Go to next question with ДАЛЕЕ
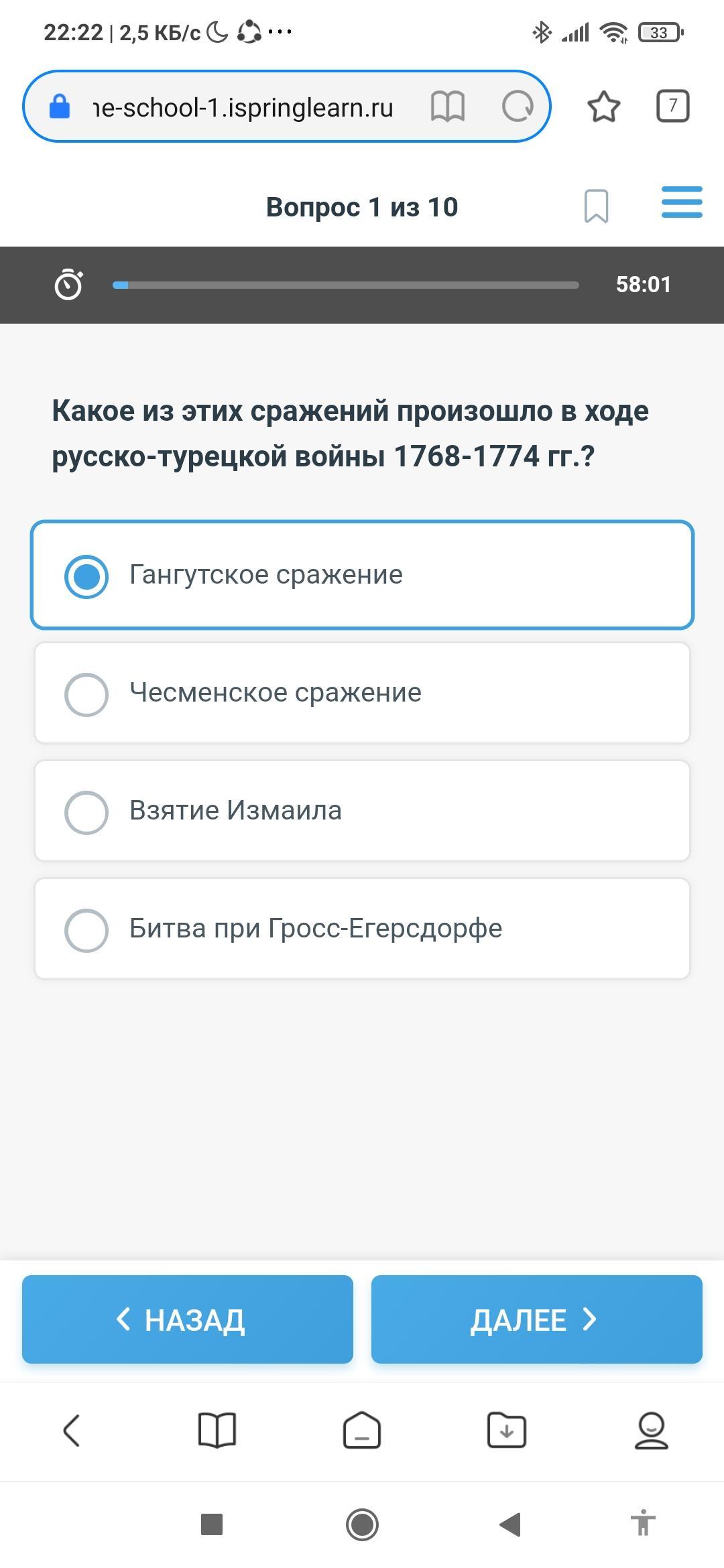The image size is (724, 1568). click(537, 1319)
